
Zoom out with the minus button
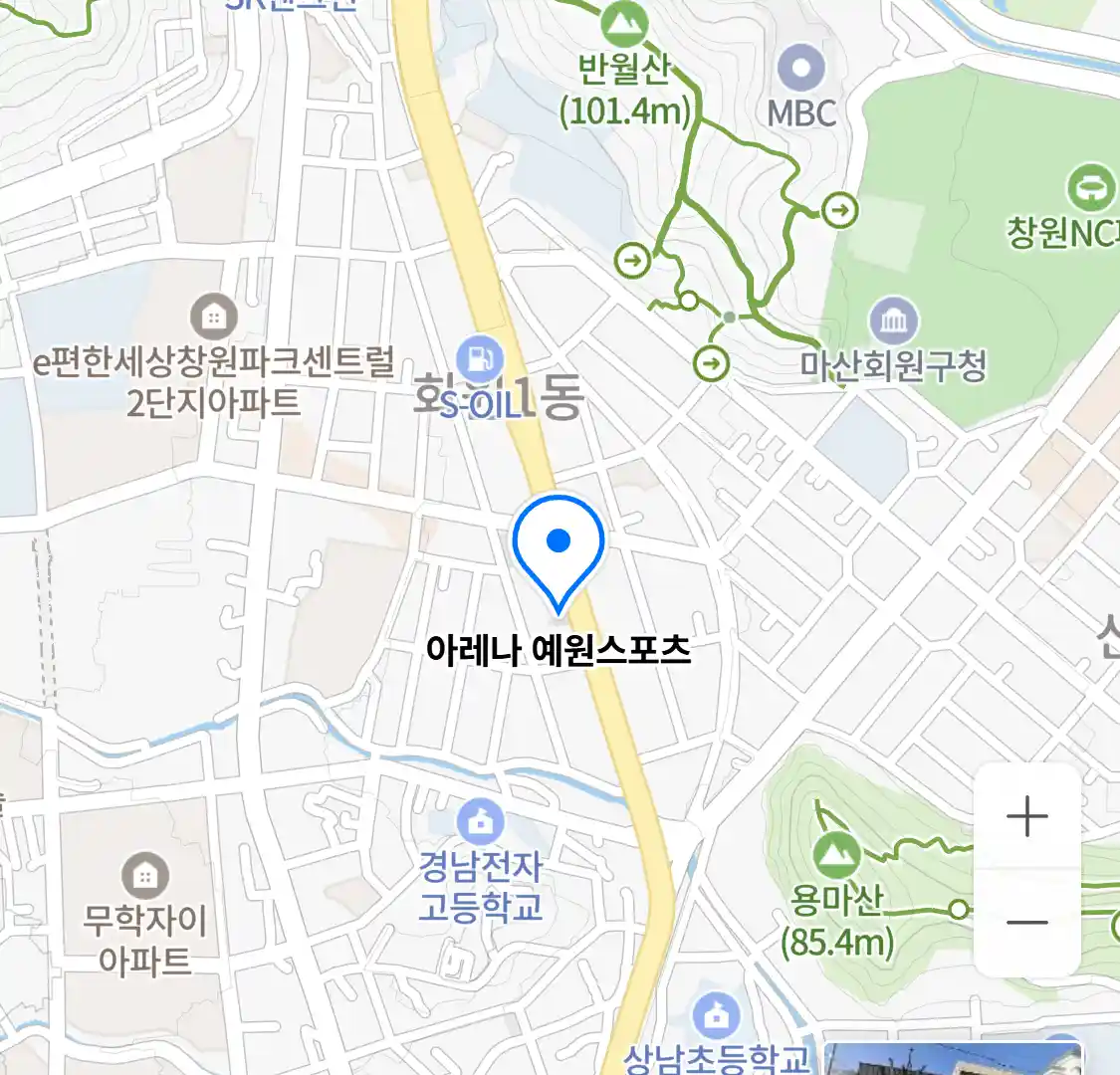tap(1026, 922)
